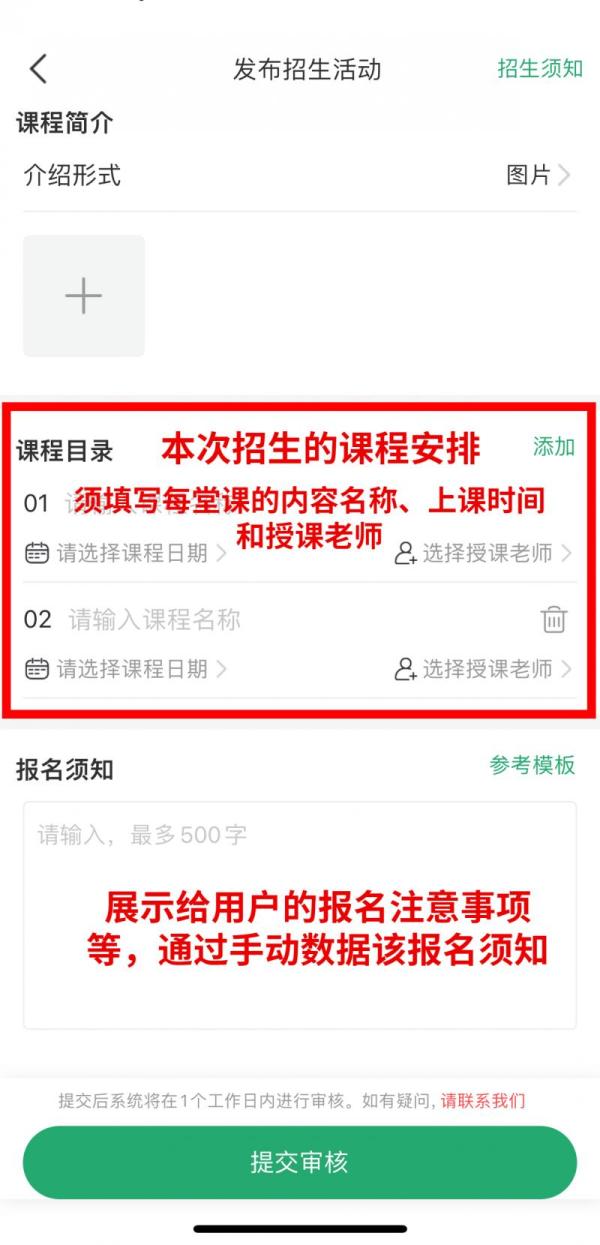Screen dimensions: 600x1245
Task: Focus the 报名须知 text box
Action: click(300, 915)
